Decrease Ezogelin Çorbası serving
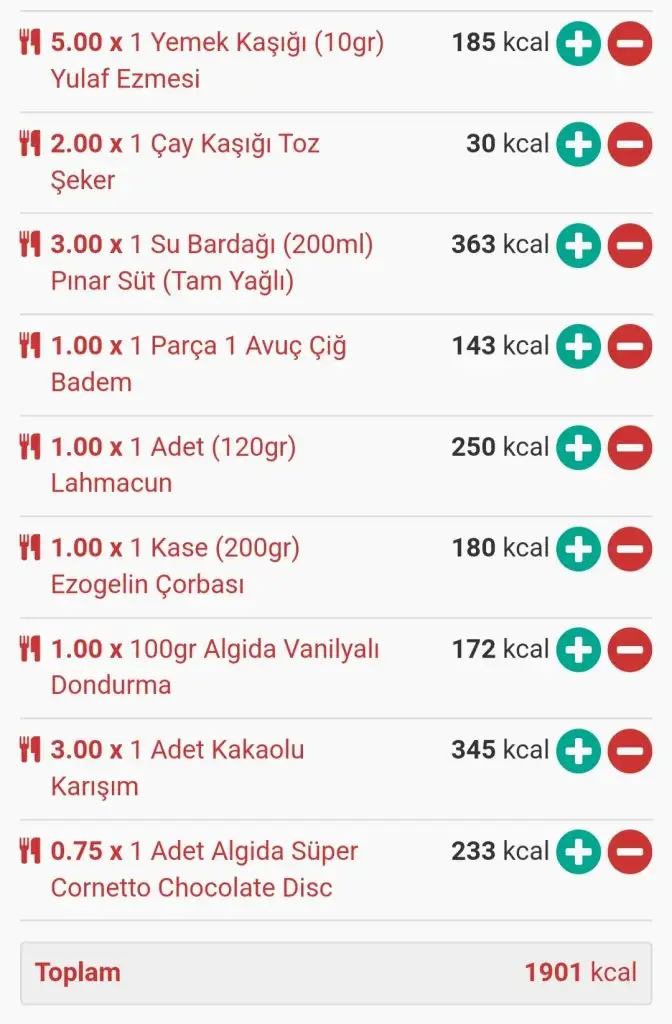 pos(630,549)
